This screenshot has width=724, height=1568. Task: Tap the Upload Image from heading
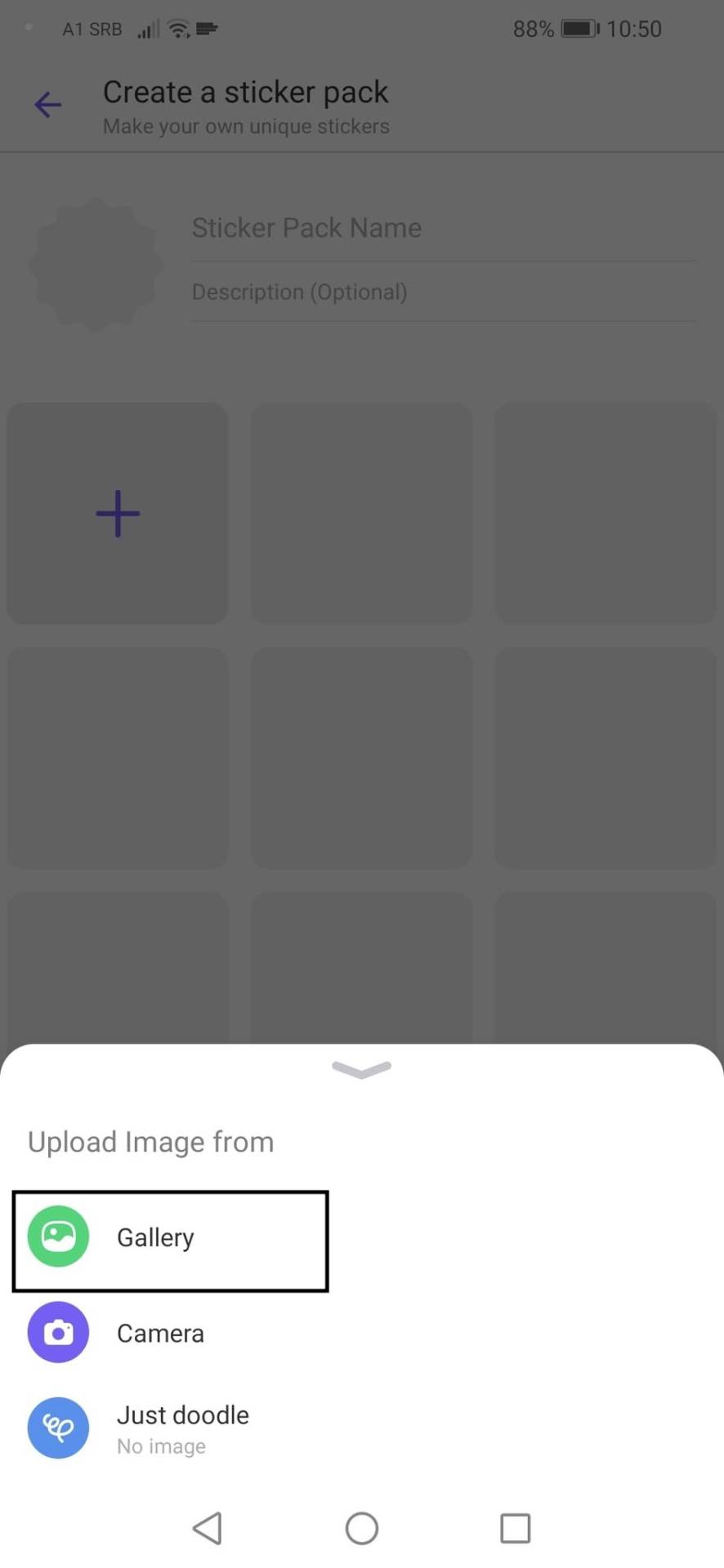(150, 1141)
